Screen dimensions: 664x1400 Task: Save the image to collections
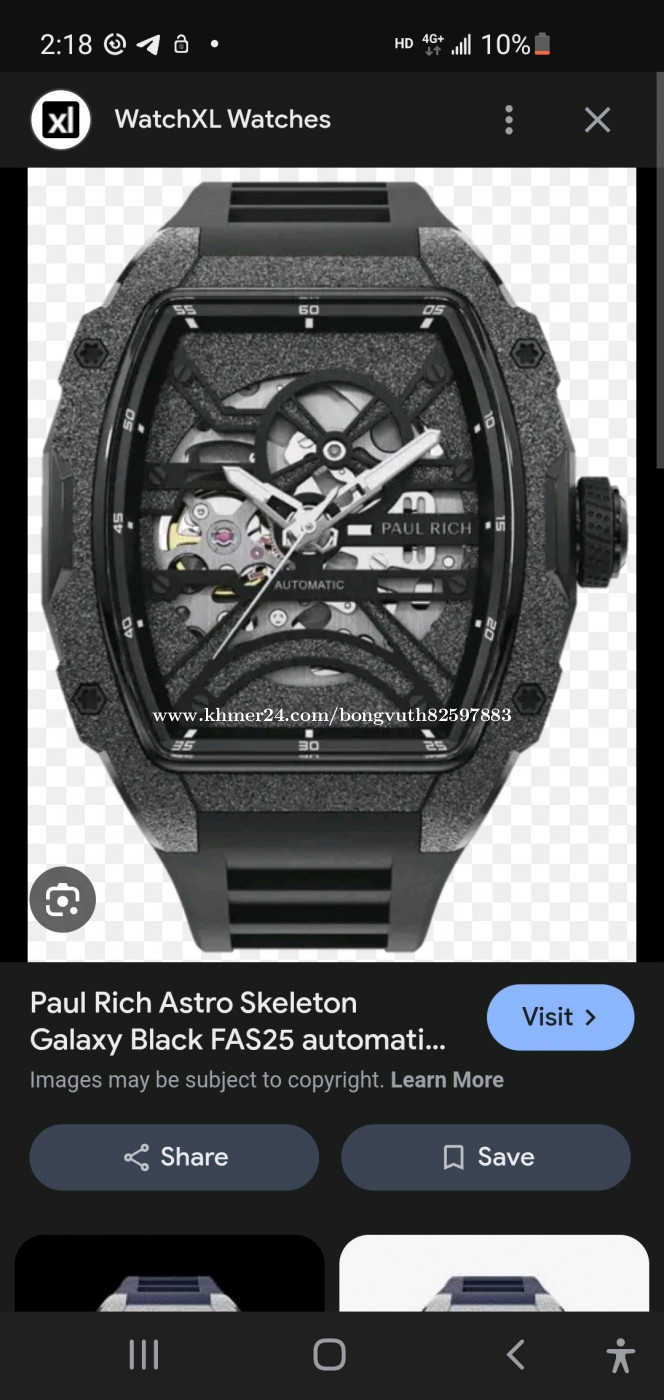[x=486, y=1157]
